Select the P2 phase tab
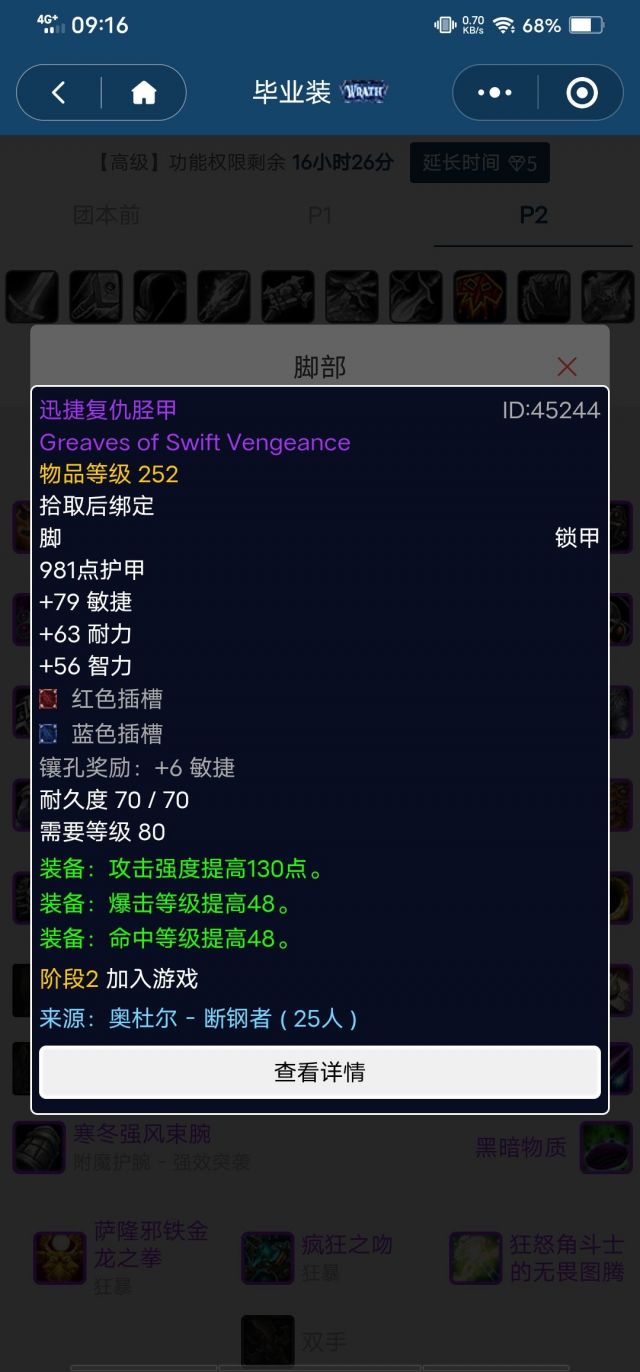The image size is (640, 1372). (534, 215)
